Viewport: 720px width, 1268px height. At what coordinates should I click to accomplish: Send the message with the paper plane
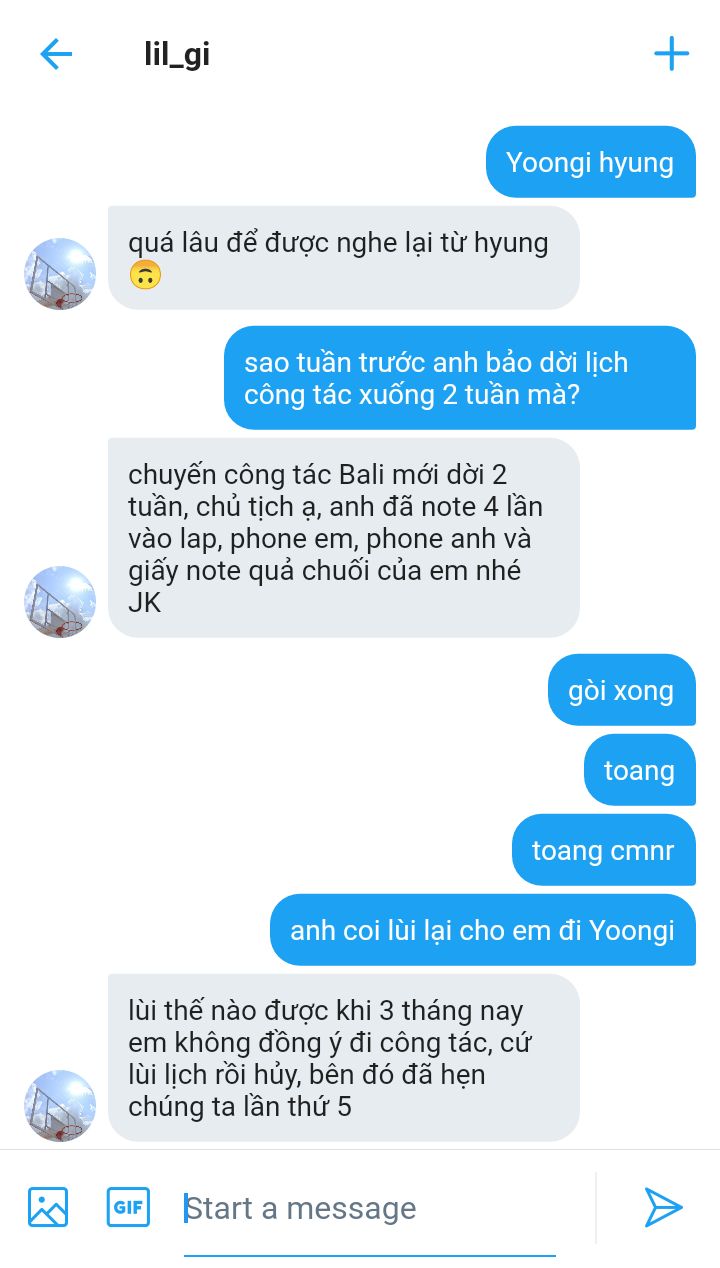point(662,1207)
